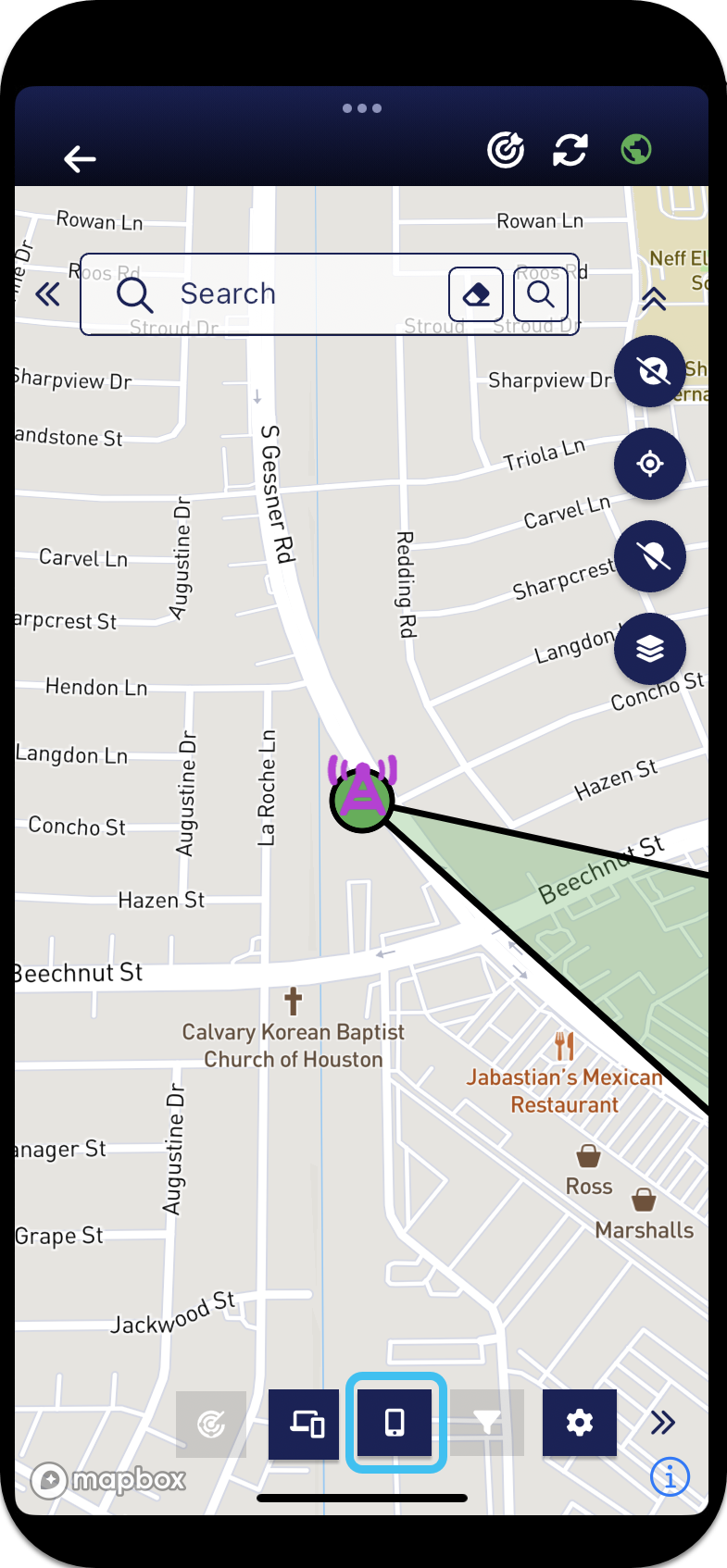Run search with the magnifier button
Viewport: 727px width, 1568px height.
point(541,294)
